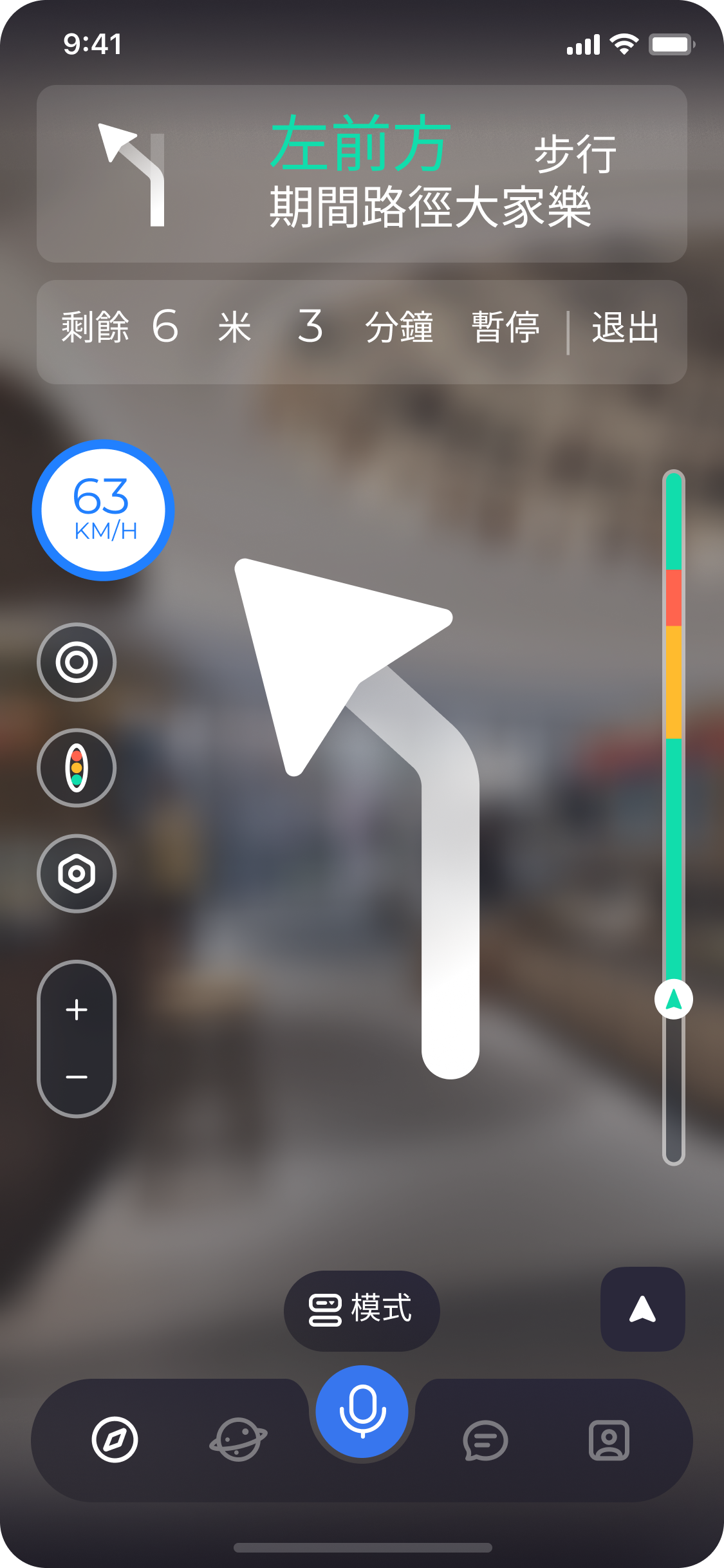Zoom out with the minus button
Screen dimensions: 724x1568
(77, 1077)
